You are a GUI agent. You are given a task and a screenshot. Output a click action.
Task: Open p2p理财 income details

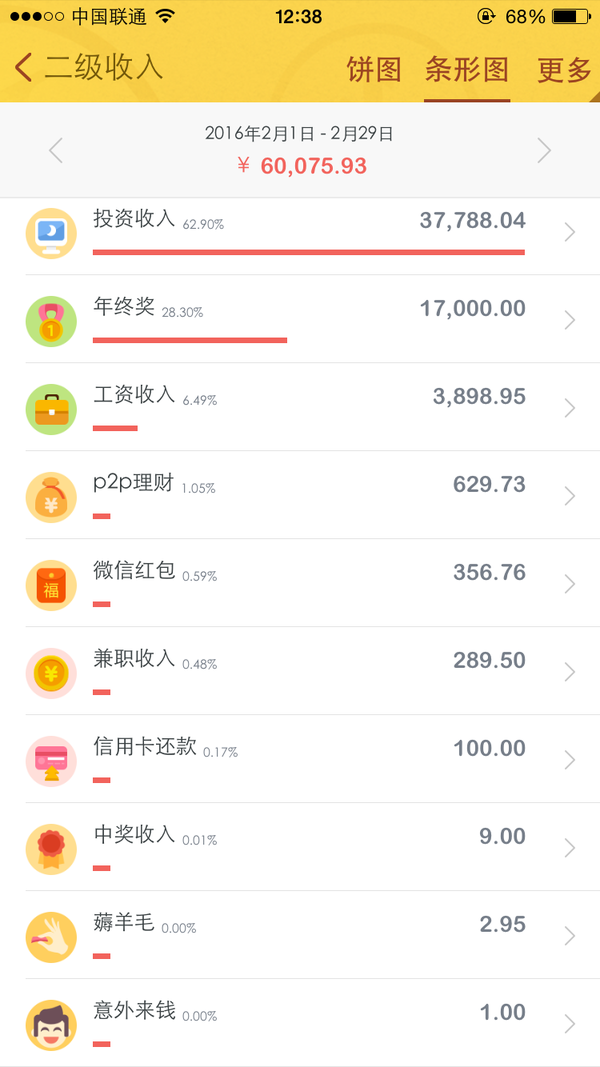[x=300, y=495]
